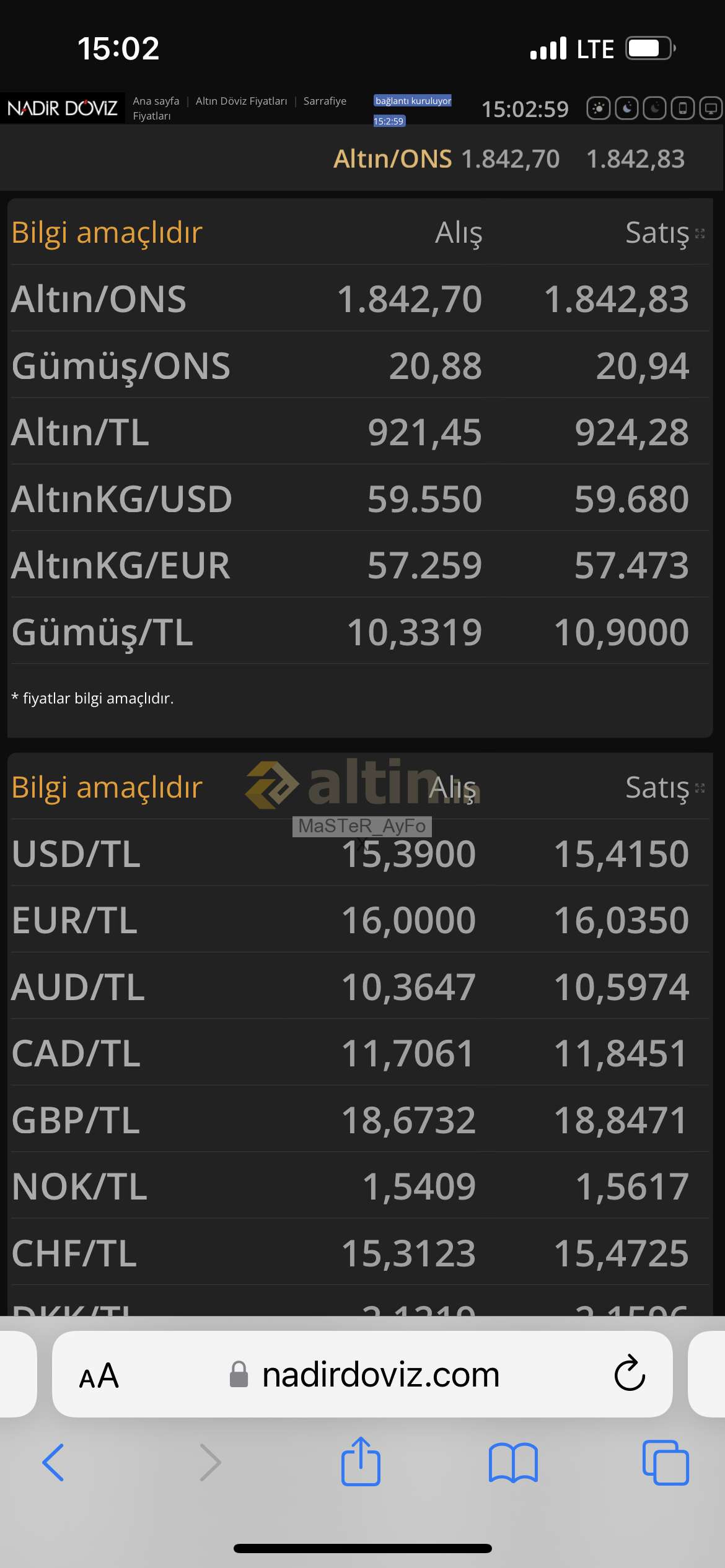This screenshot has width=725, height=1568.
Task: Enable dark theme with the moon toggle
Action: (626, 108)
